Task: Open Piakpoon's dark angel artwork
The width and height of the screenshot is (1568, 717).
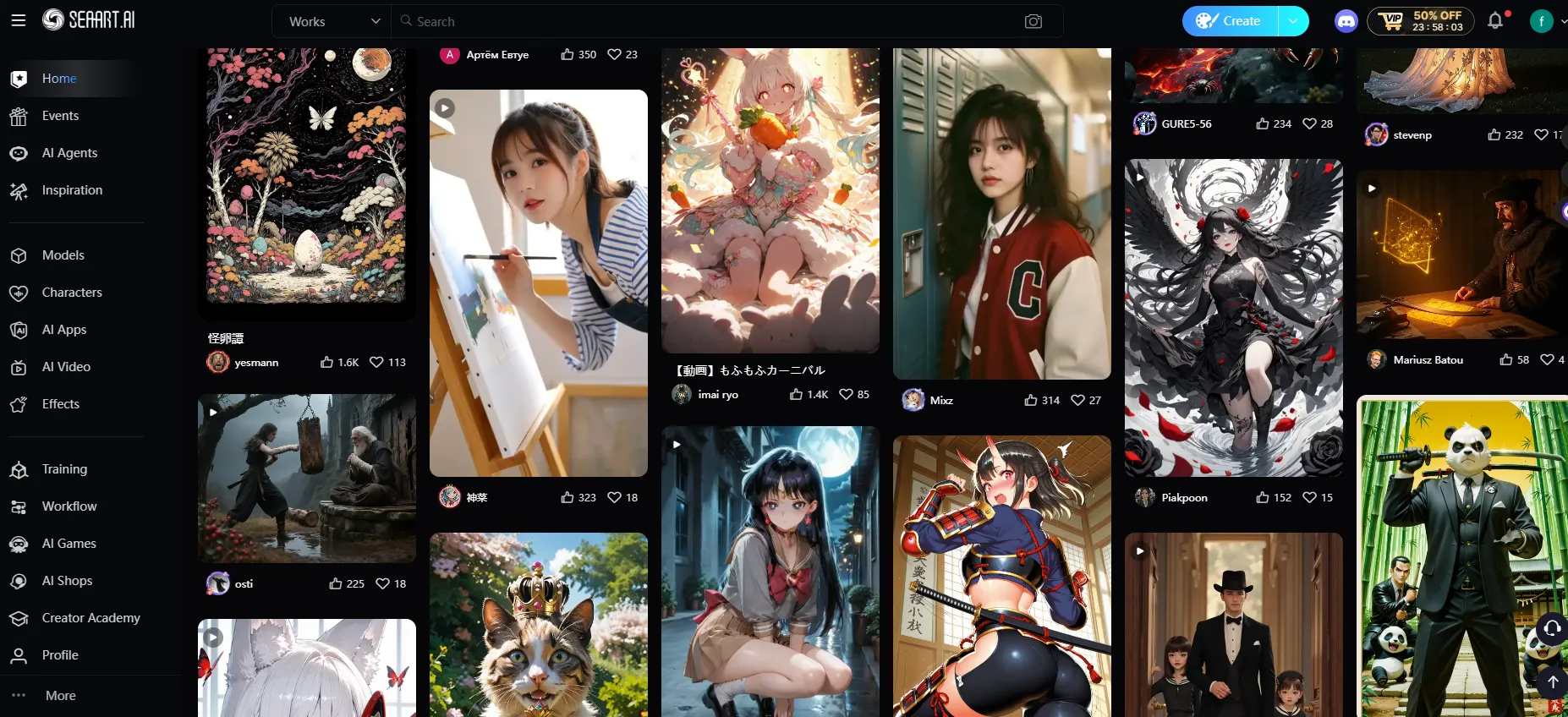Action: pyautogui.click(x=1233, y=317)
